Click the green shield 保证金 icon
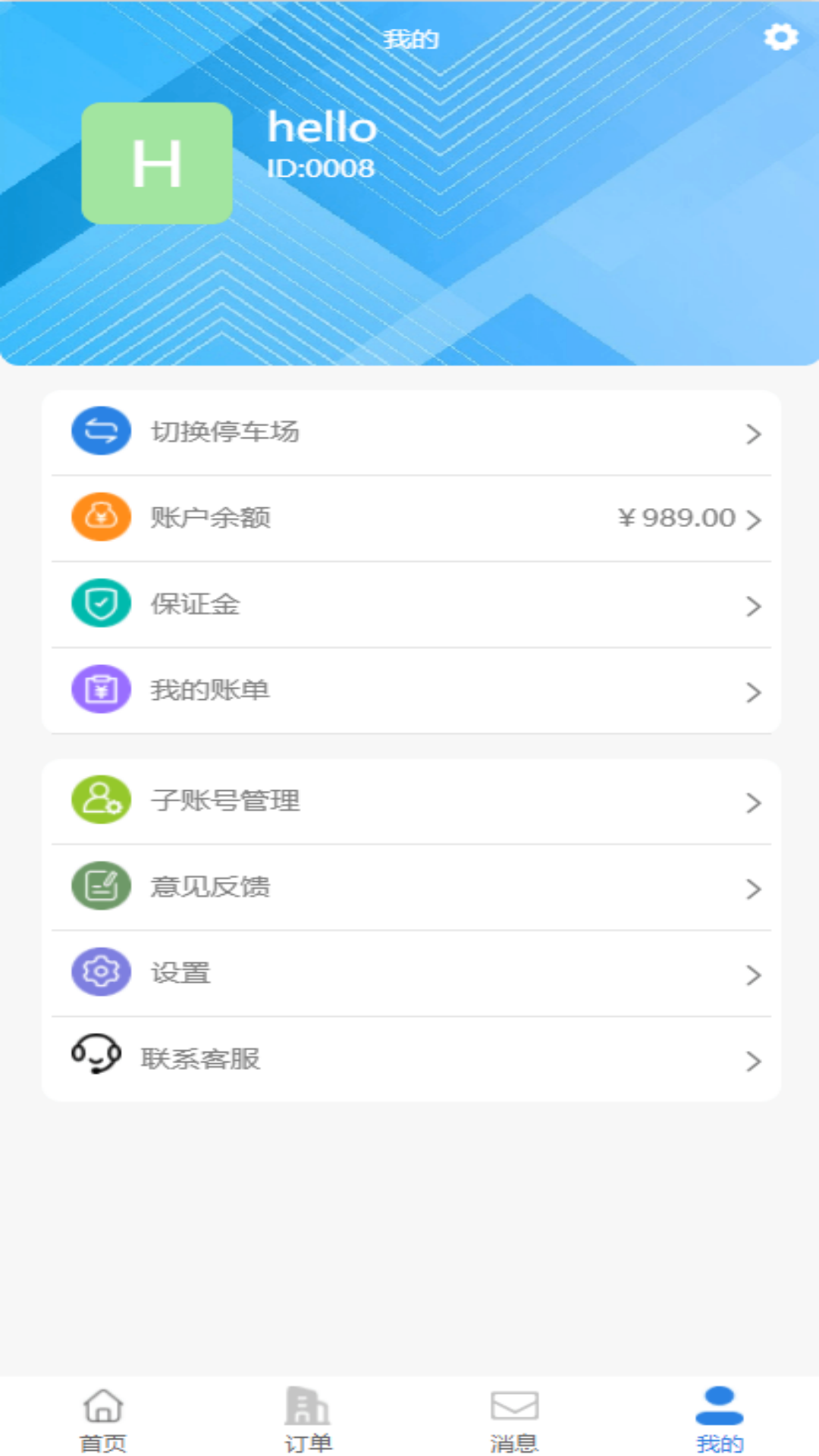This screenshot has width=819, height=1456. [101, 604]
